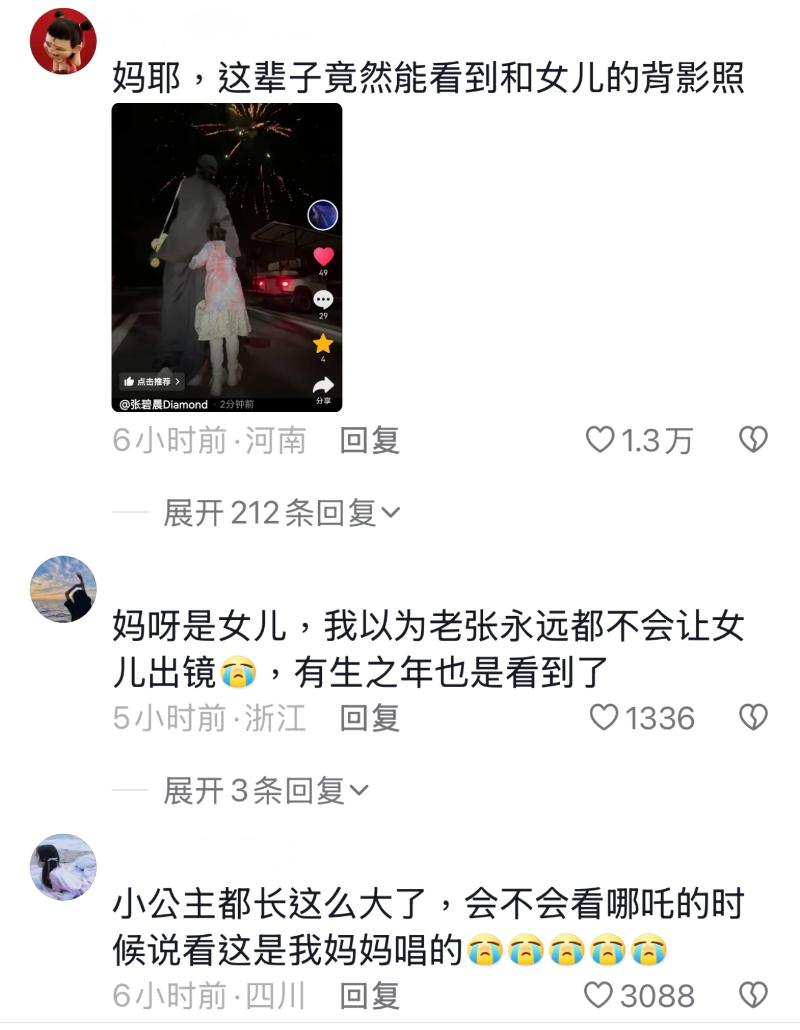Expand the 212 replies

coord(282,513)
